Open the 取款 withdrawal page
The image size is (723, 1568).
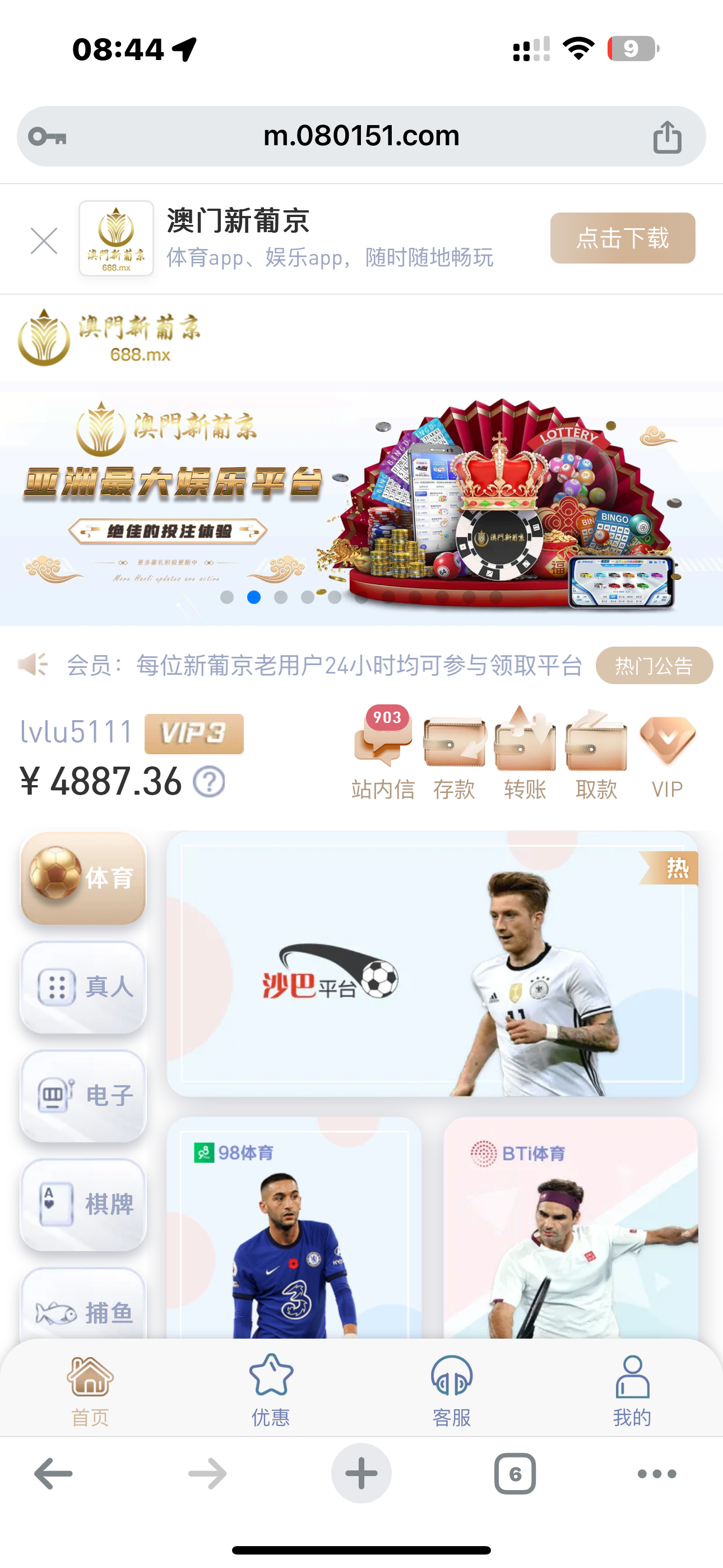(596, 755)
